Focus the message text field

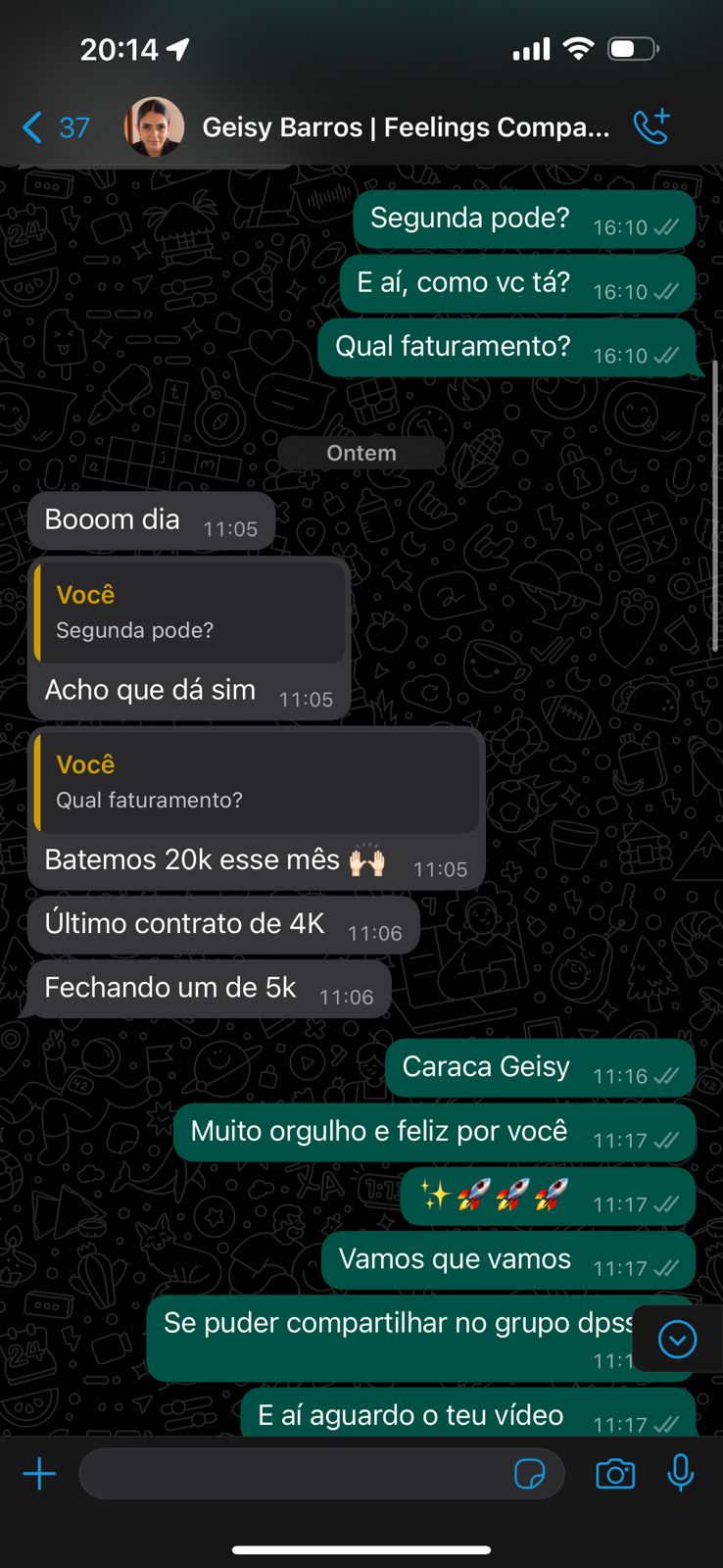tap(294, 1474)
